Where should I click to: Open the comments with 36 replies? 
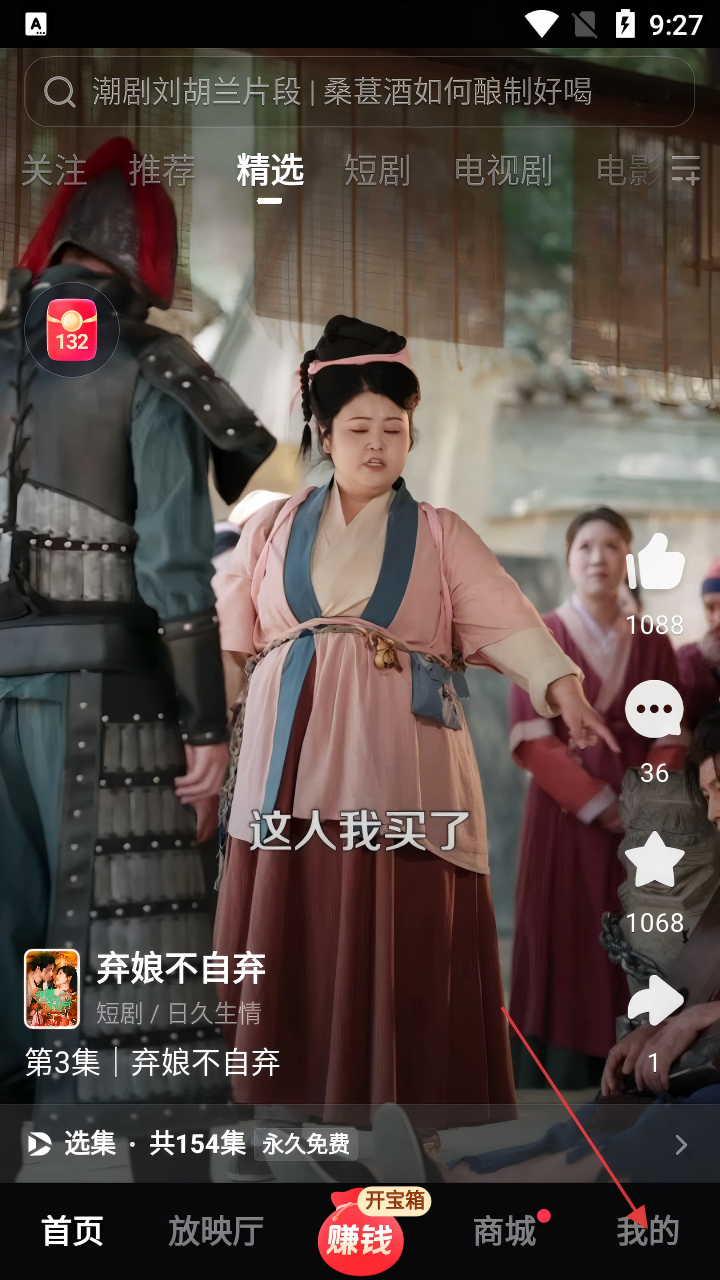pyautogui.click(x=654, y=712)
